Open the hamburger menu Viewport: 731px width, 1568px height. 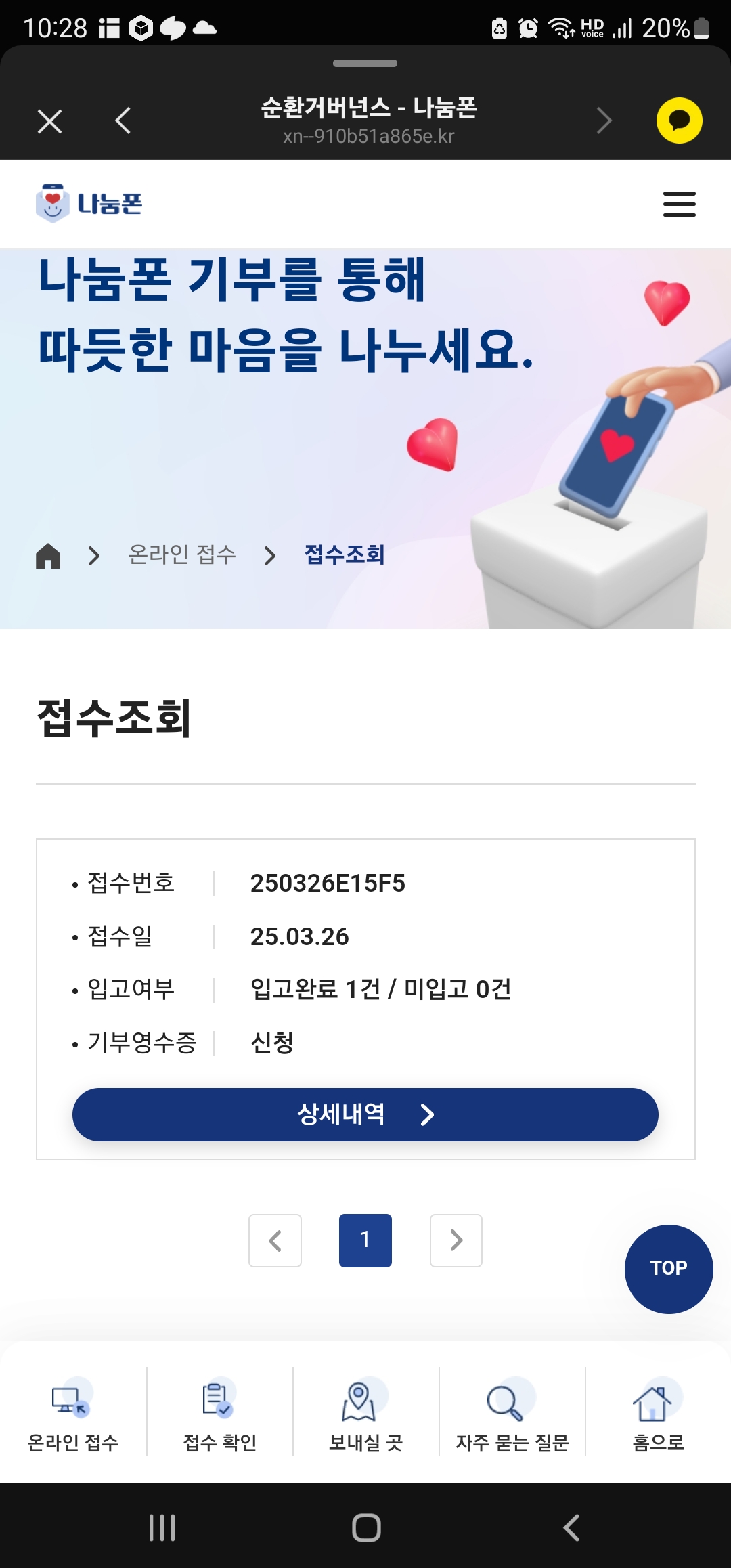[x=679, y=204]
